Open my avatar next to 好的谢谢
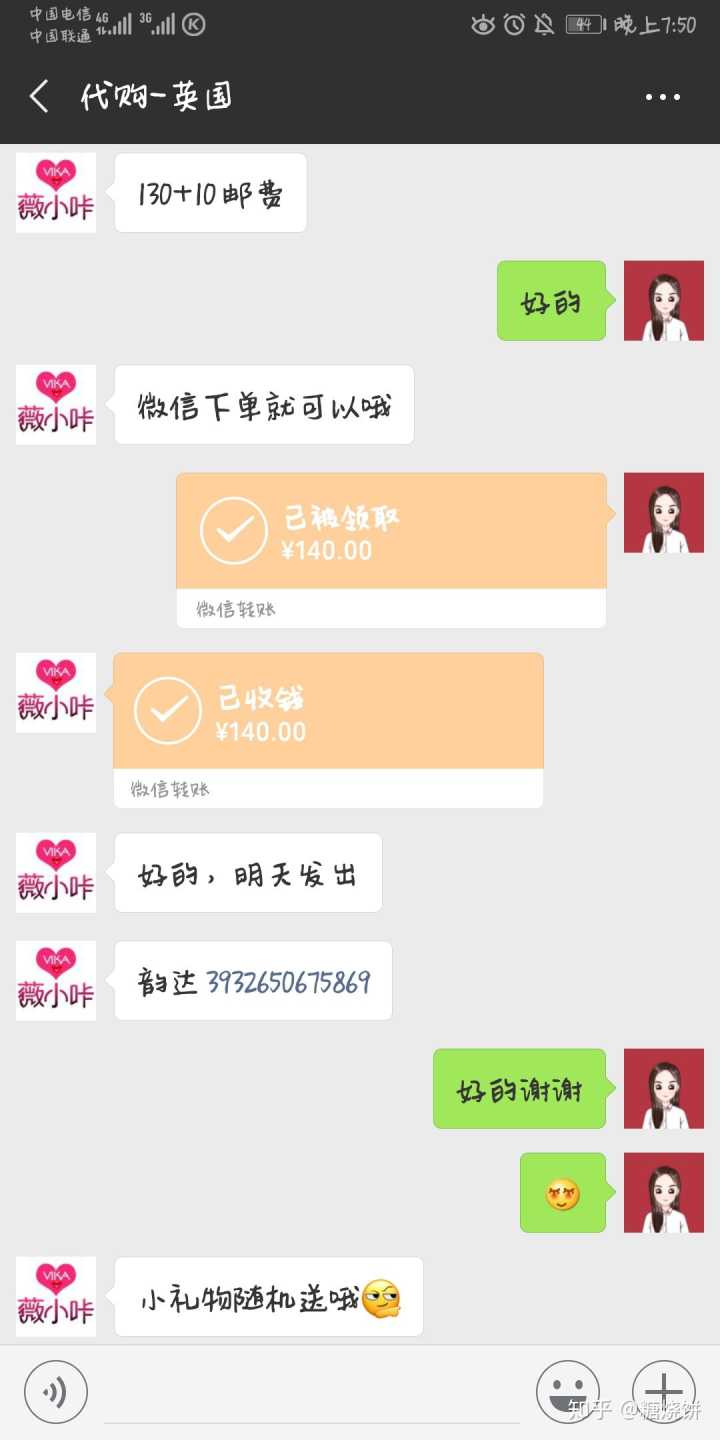This screenshot has height=1440, width=720. 663,1088
